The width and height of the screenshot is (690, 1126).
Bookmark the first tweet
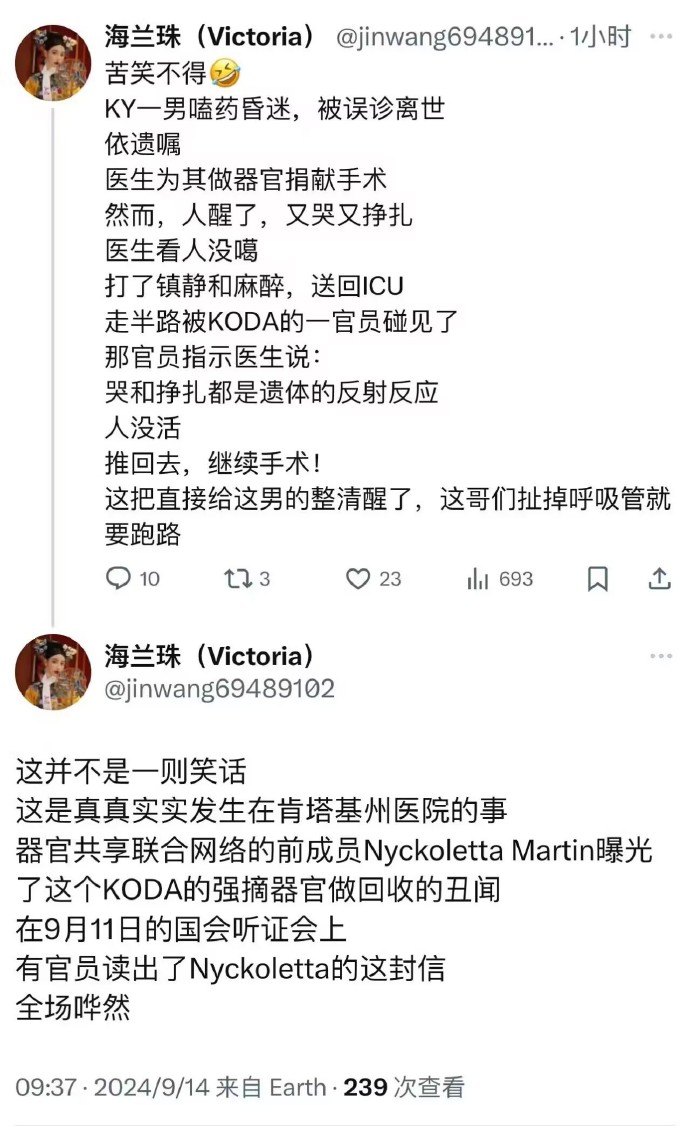pyautogui.click(x=597, y=579)
